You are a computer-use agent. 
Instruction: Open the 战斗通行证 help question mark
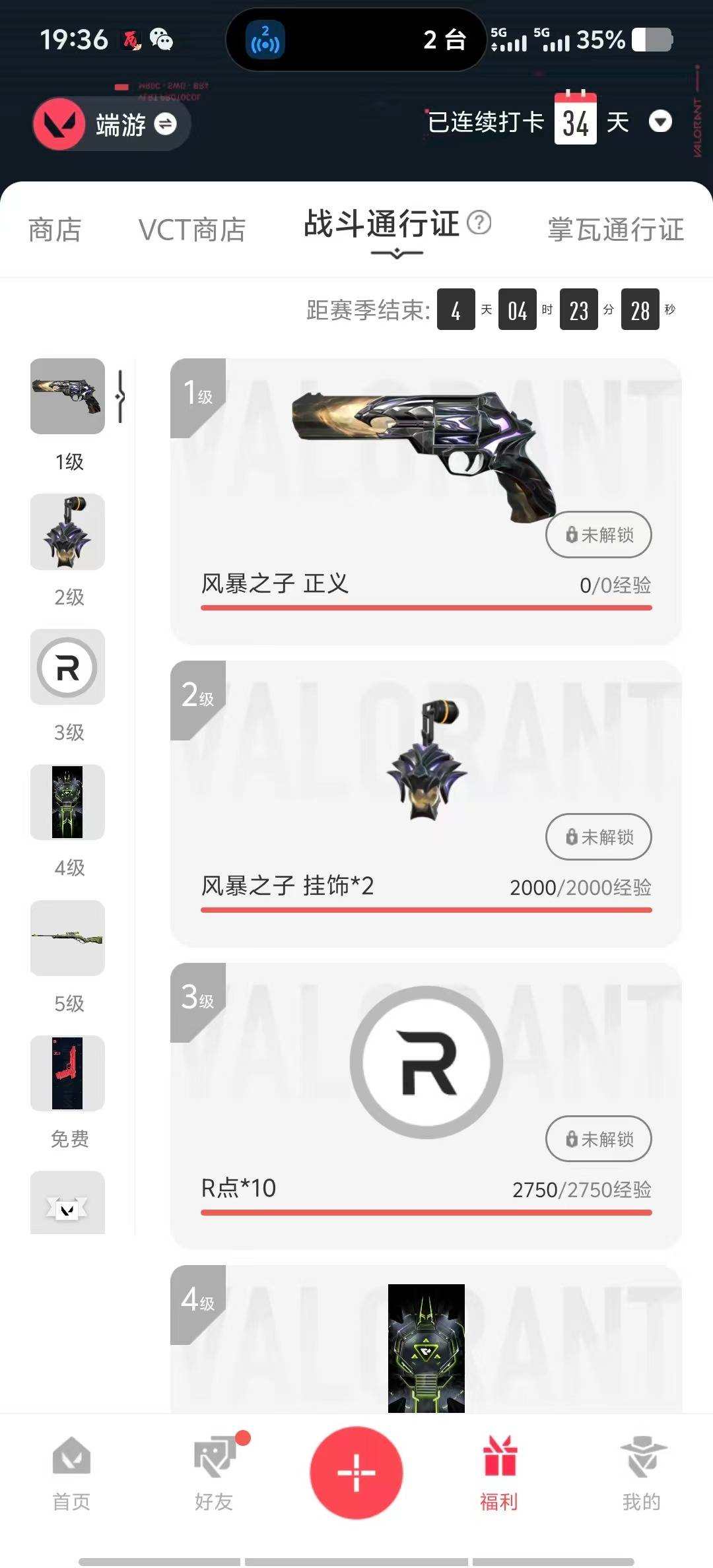[479, 223]
